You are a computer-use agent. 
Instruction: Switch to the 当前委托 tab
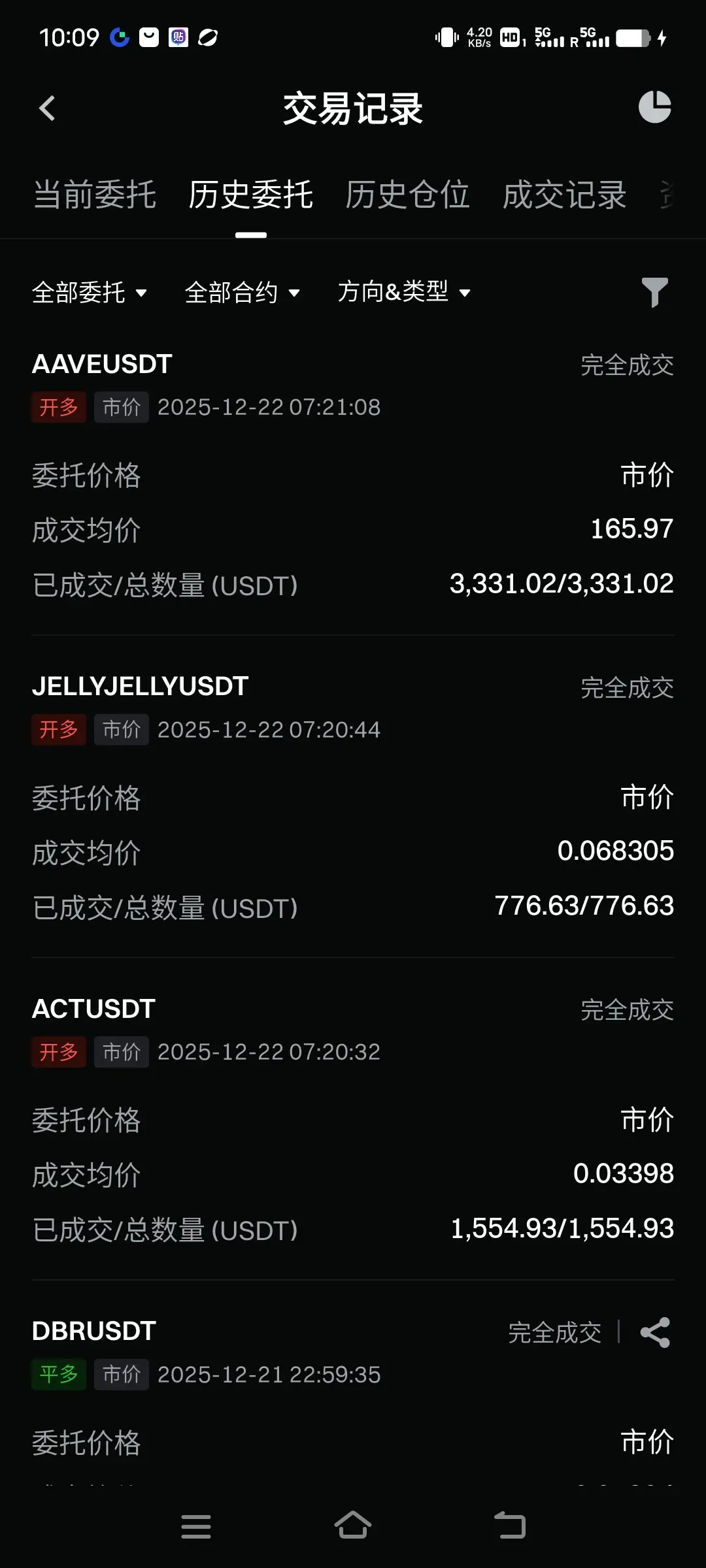(x=95, y=195)
